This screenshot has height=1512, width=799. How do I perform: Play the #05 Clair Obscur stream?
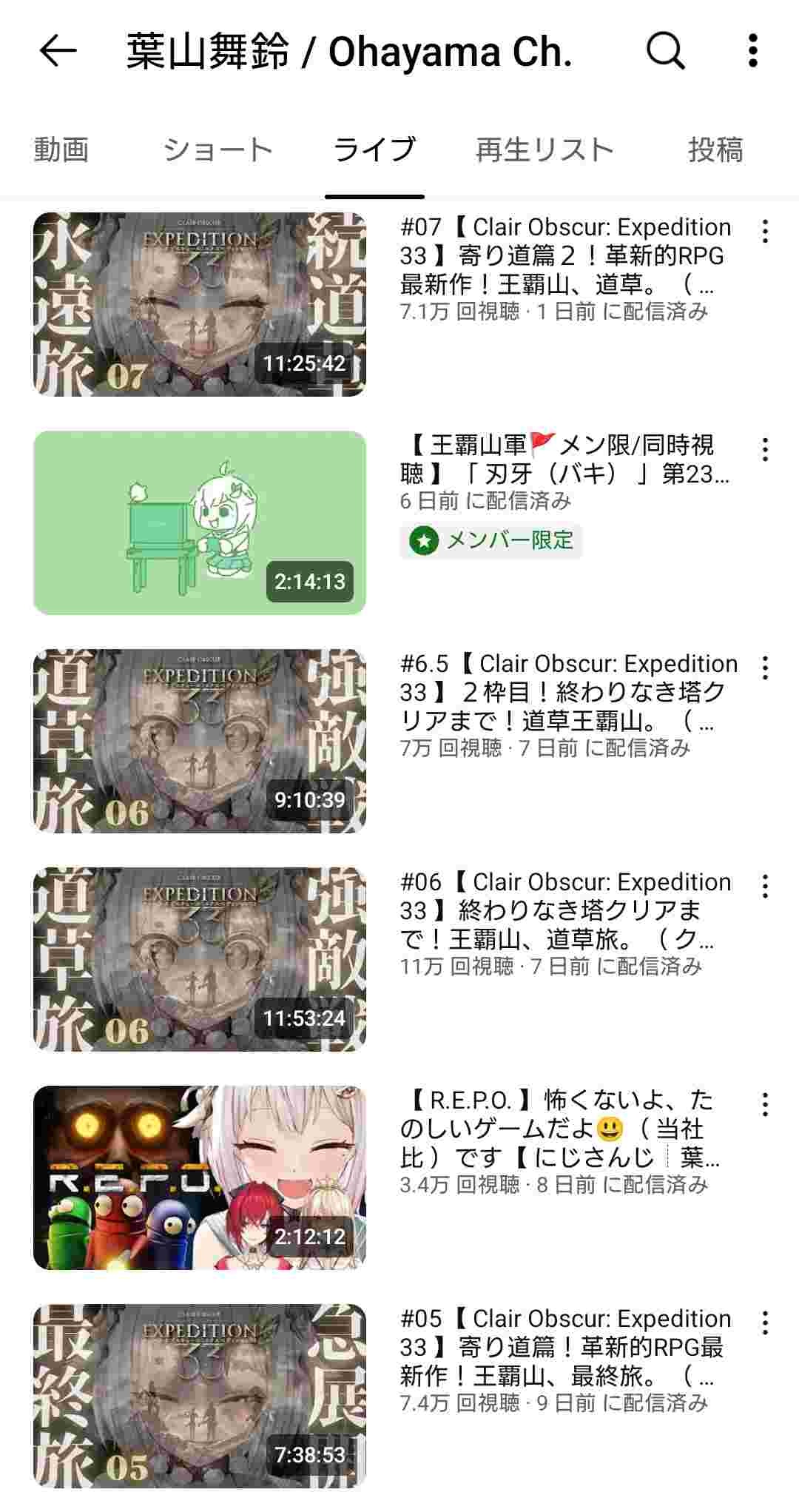[x=200, y=1396]
